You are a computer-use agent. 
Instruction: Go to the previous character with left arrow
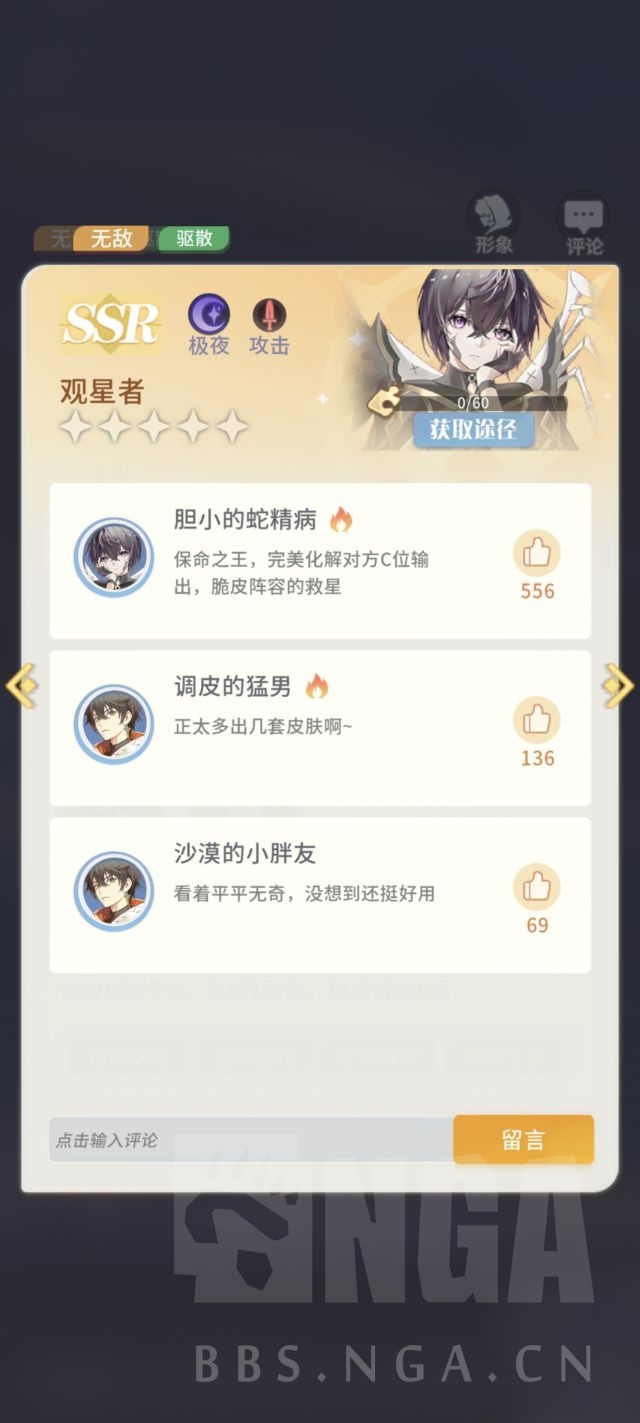click(x=21, y=686)
